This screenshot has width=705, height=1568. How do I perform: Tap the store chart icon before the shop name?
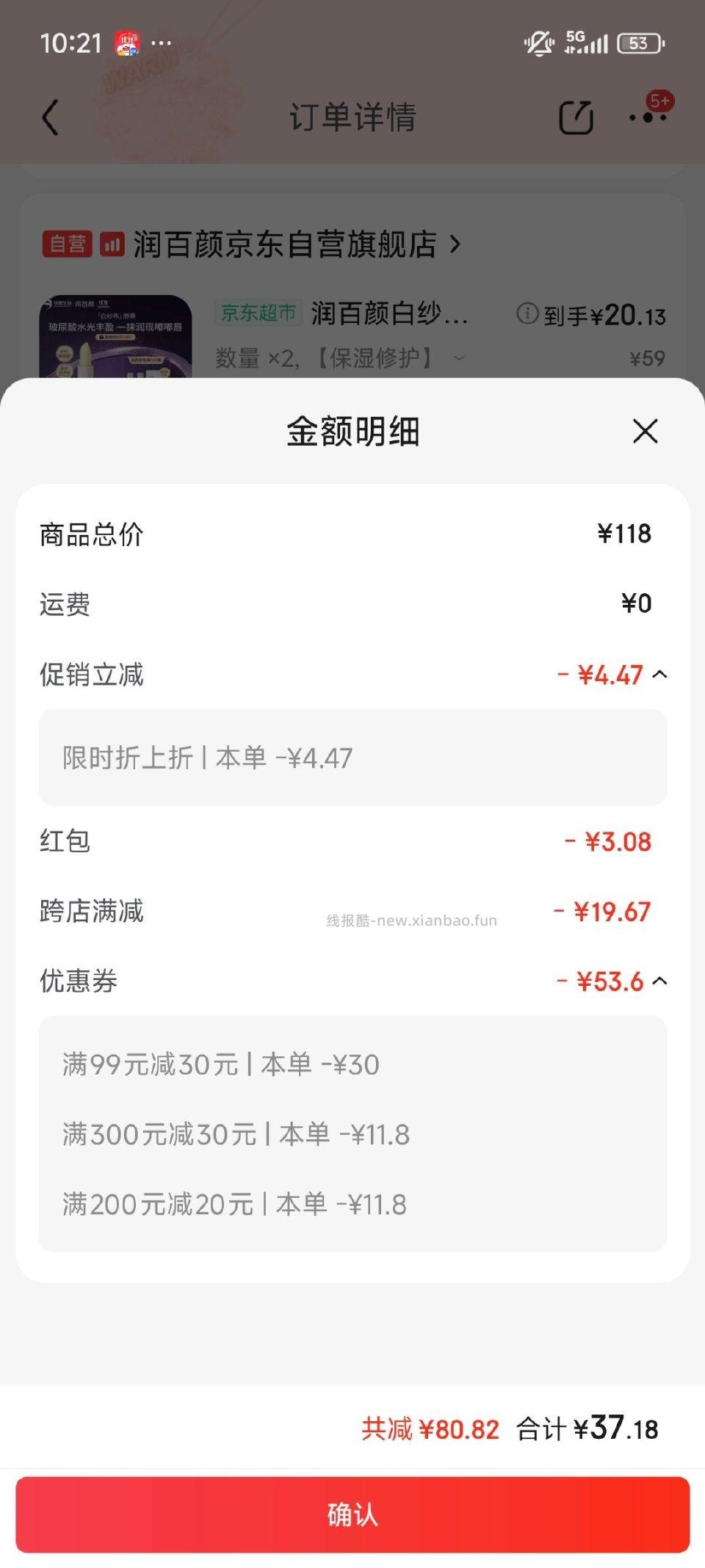[112, 243]
